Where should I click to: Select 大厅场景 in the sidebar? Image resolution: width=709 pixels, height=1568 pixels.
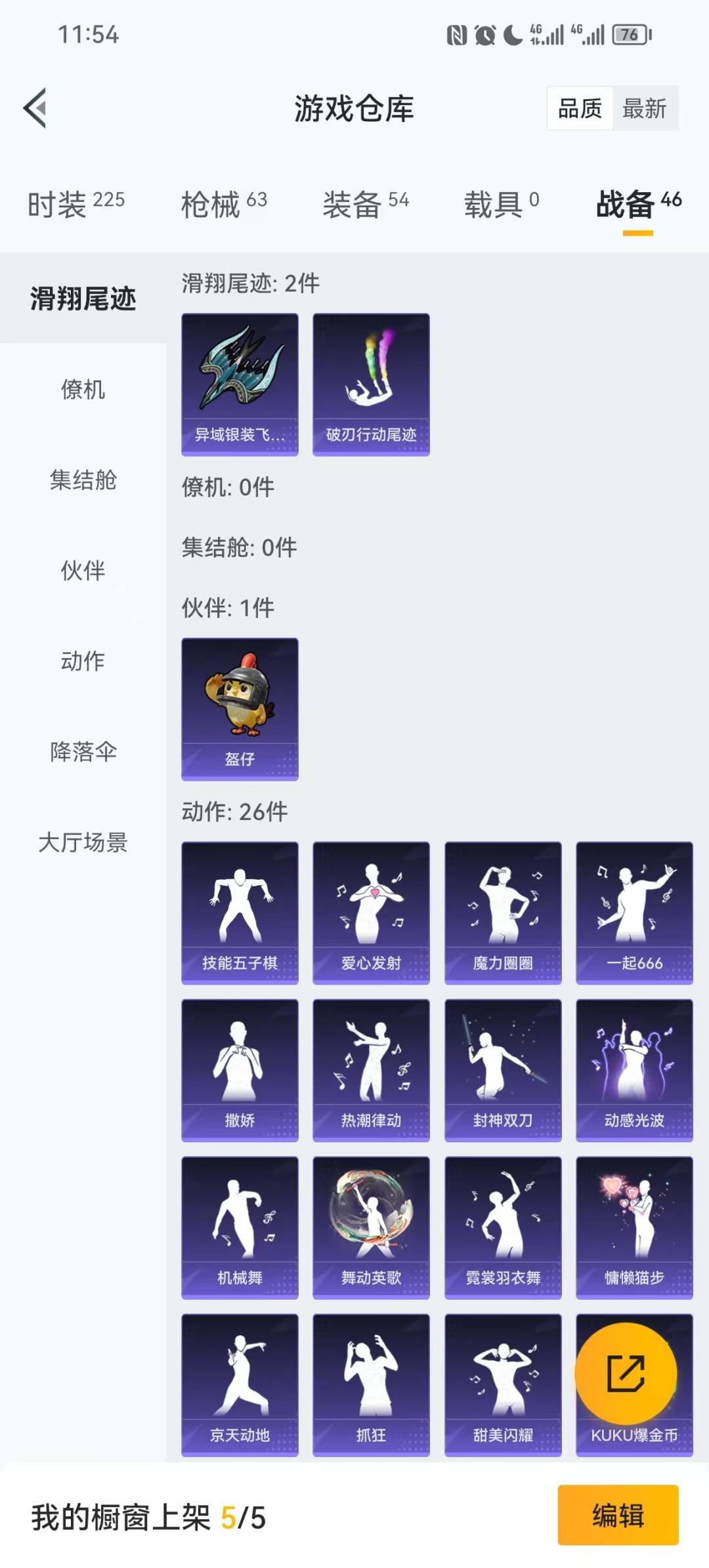click(x=83, y=842)
